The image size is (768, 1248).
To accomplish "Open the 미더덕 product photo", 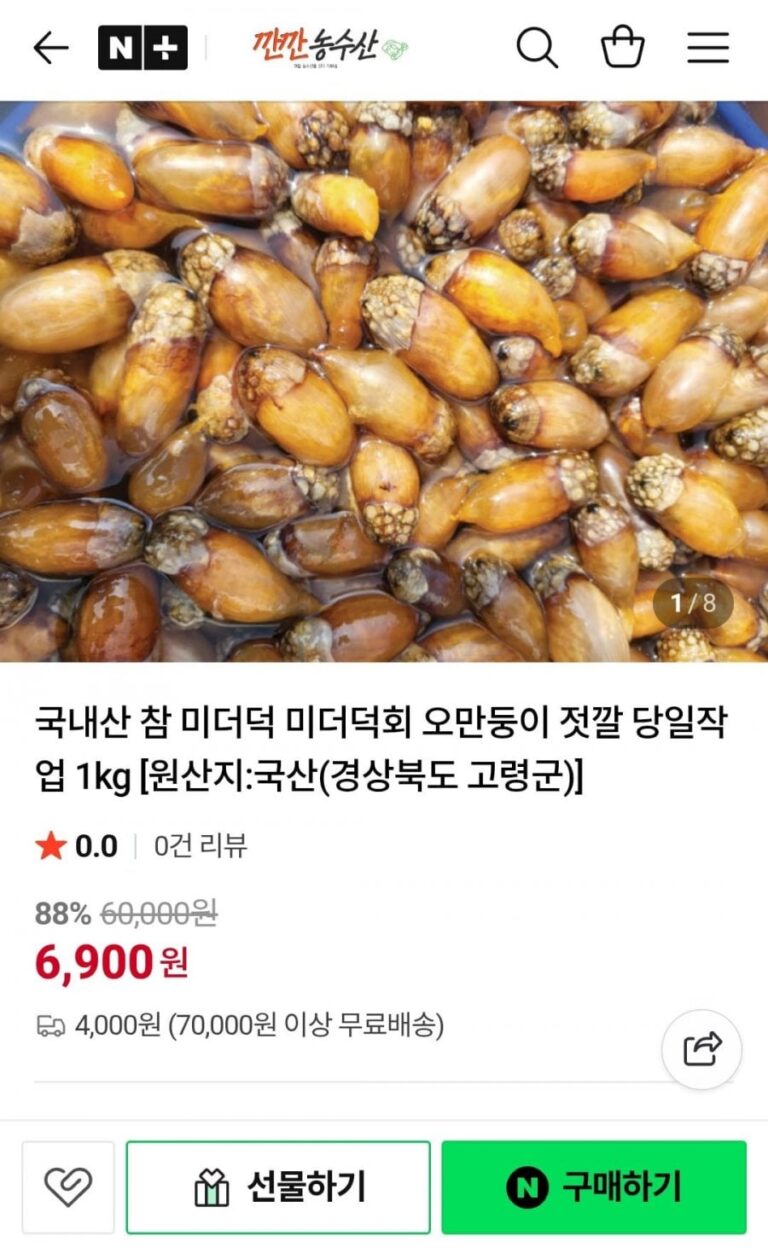I will tap(384, 380).
